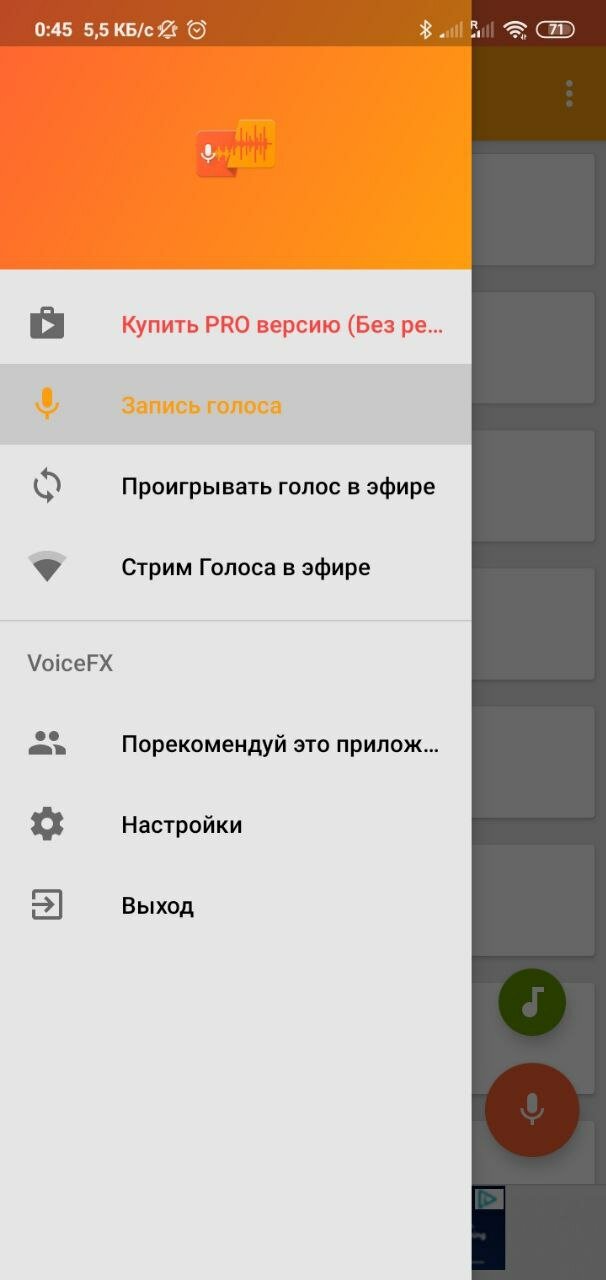Open the three-dot overflow menu
606x1280 pixels.
(569, 94)
